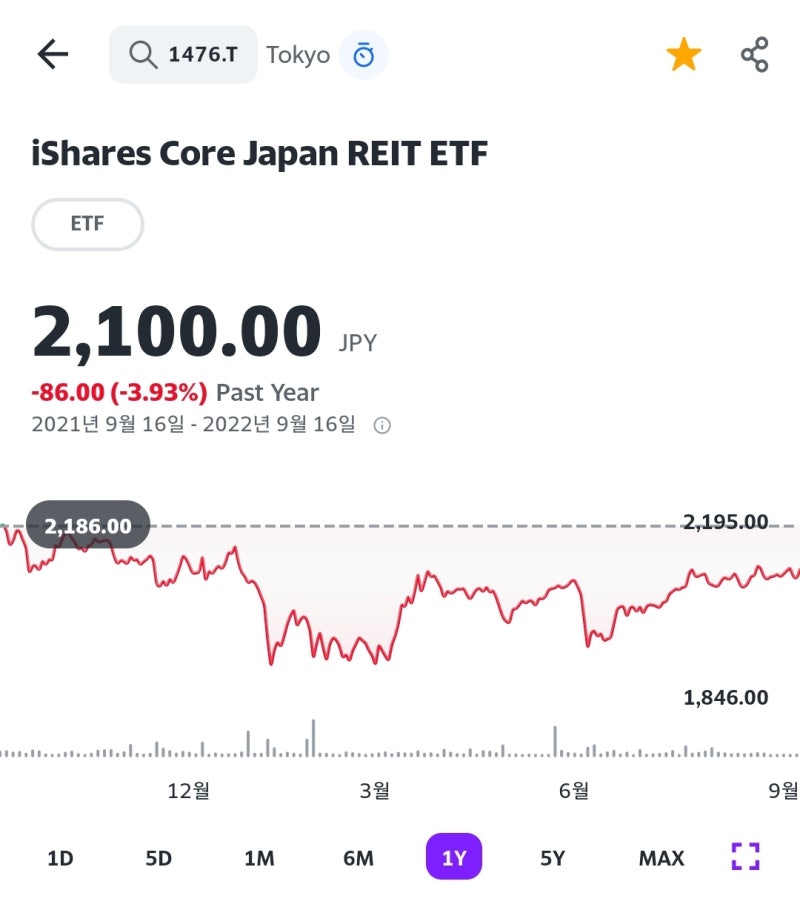Viewport: 800px width, 910px height.
Task: Tap Tokyo to view exchange options
Action: pos(297,55)
